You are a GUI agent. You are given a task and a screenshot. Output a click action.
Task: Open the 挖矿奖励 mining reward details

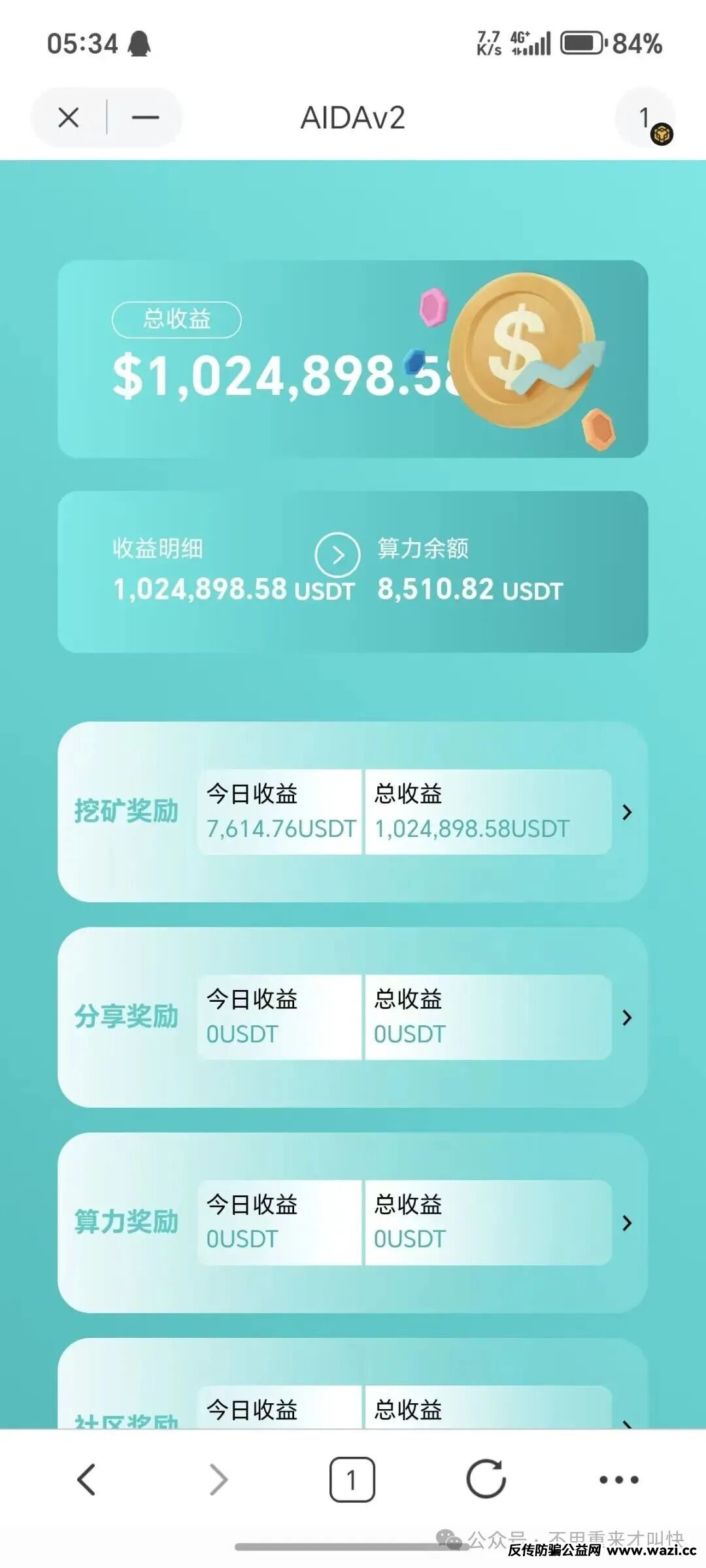pyautogui.click(x=626, y=812)
